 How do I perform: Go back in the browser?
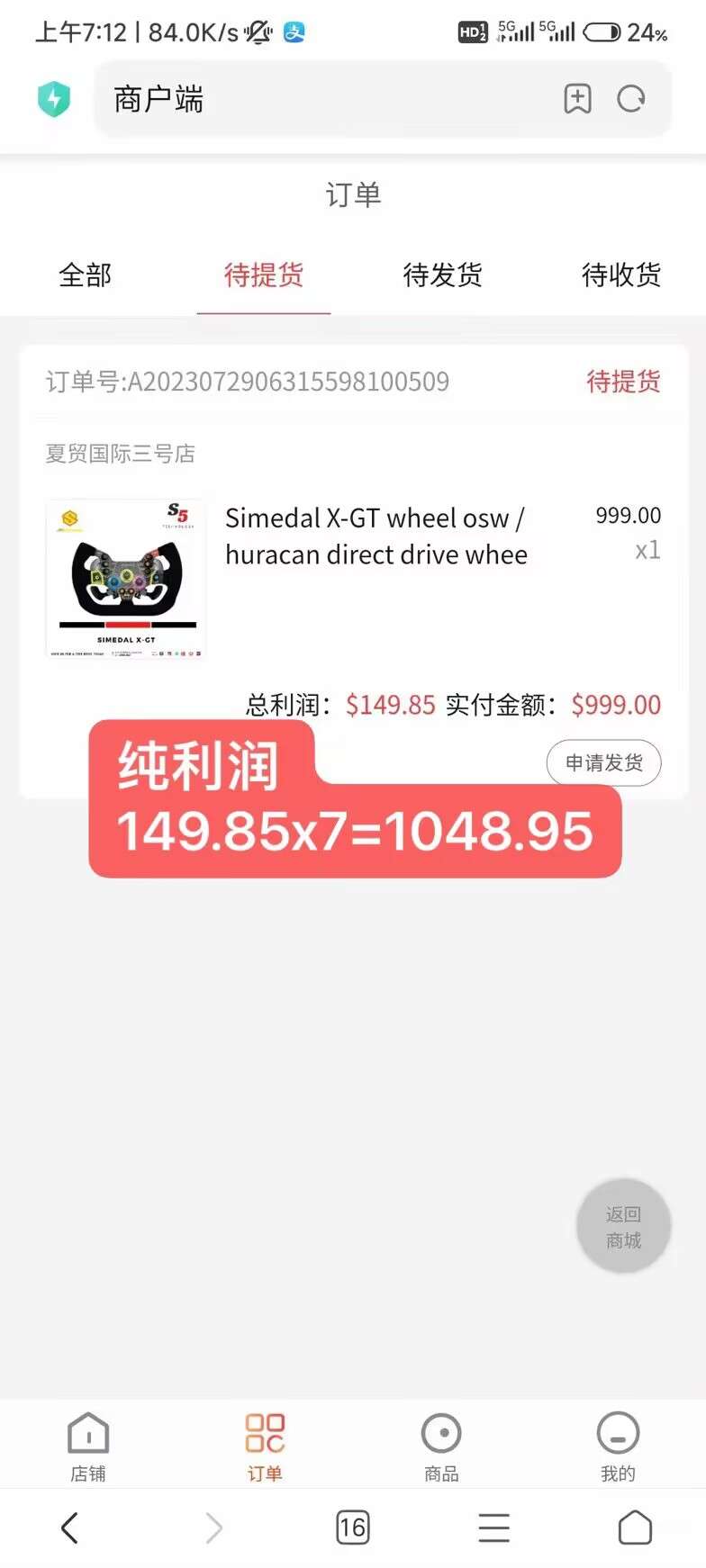pyautogui.click(x=70, y=1527)
